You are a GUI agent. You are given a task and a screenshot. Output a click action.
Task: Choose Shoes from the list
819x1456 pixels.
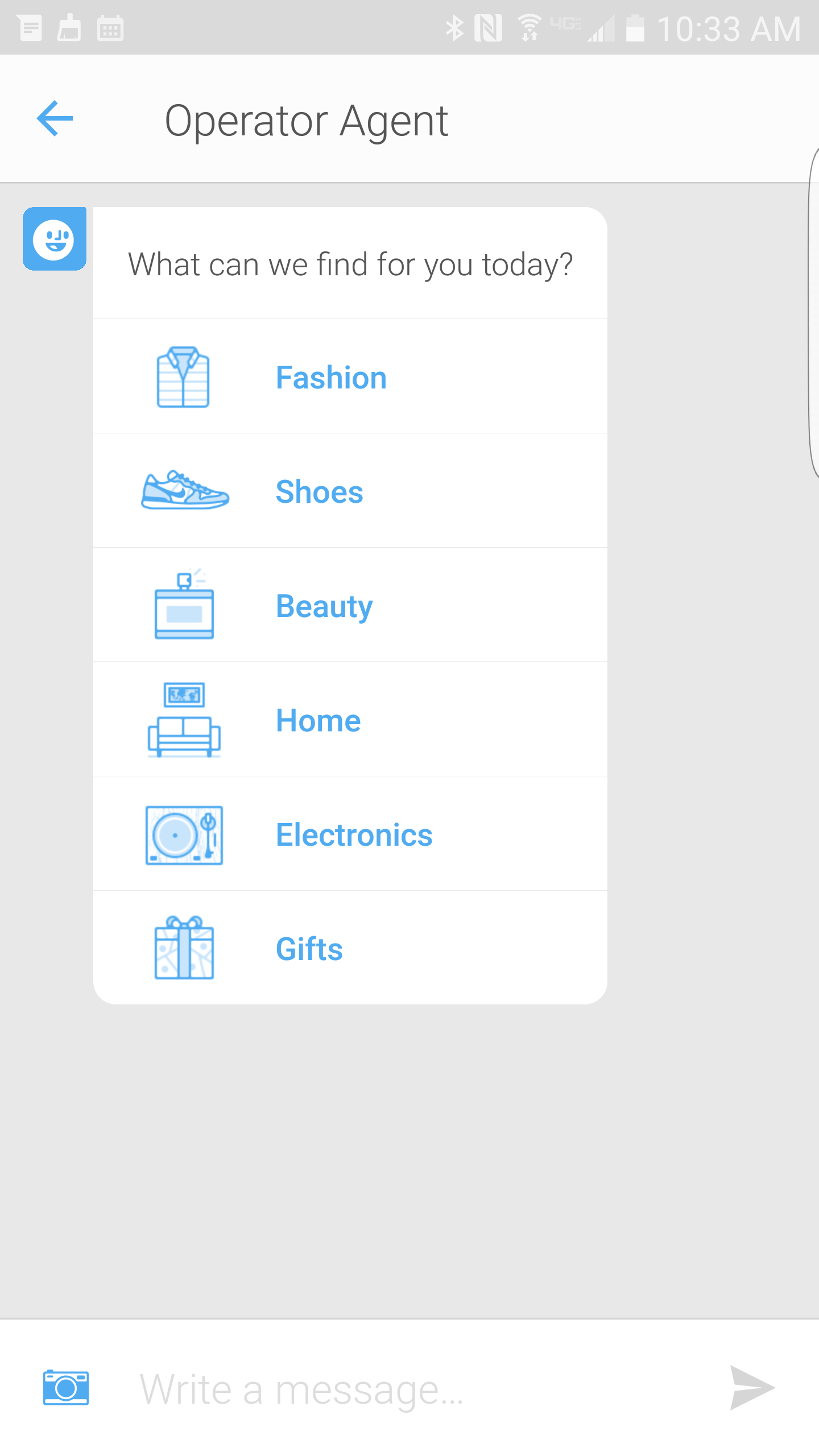(350, 491)
